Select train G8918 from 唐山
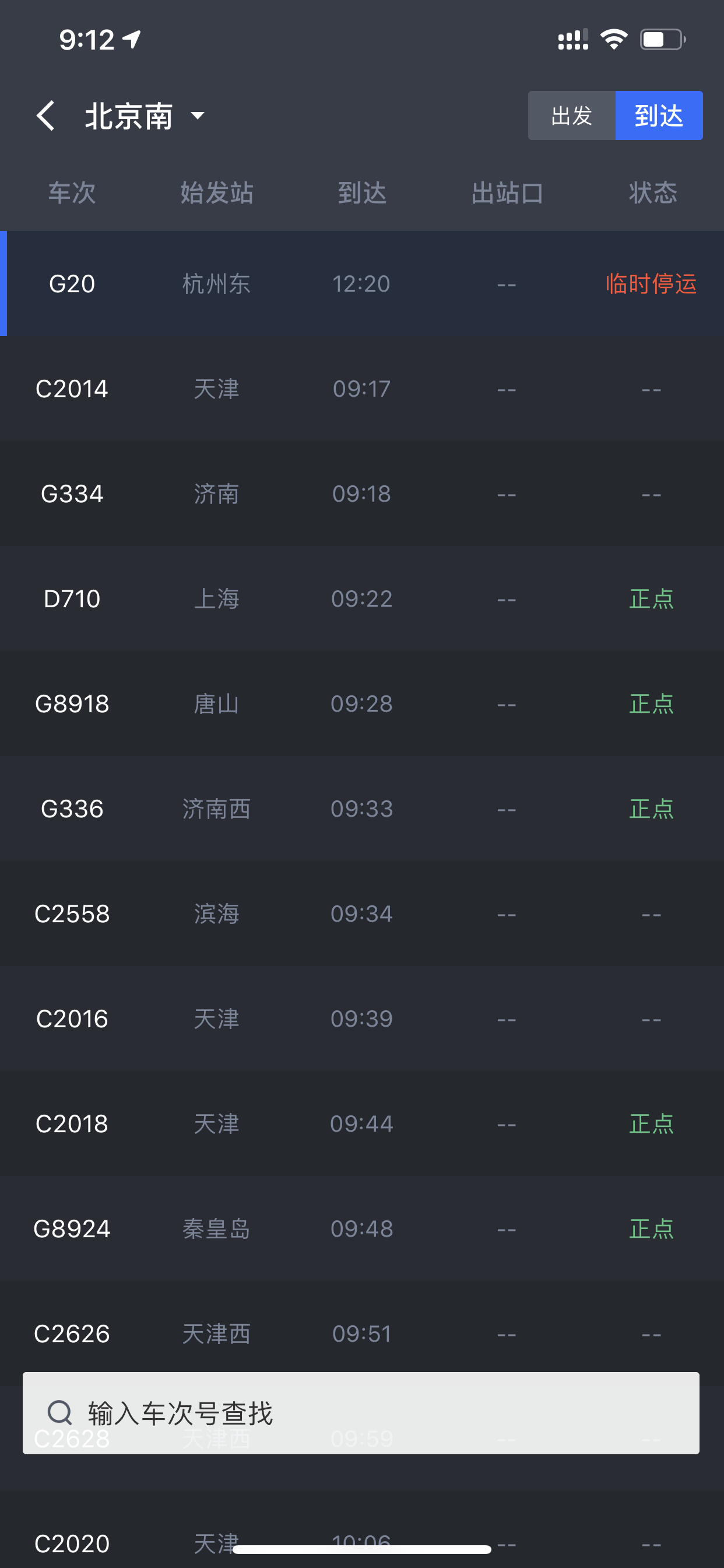Screen dimensions: 724x1568 click(362, 703)
